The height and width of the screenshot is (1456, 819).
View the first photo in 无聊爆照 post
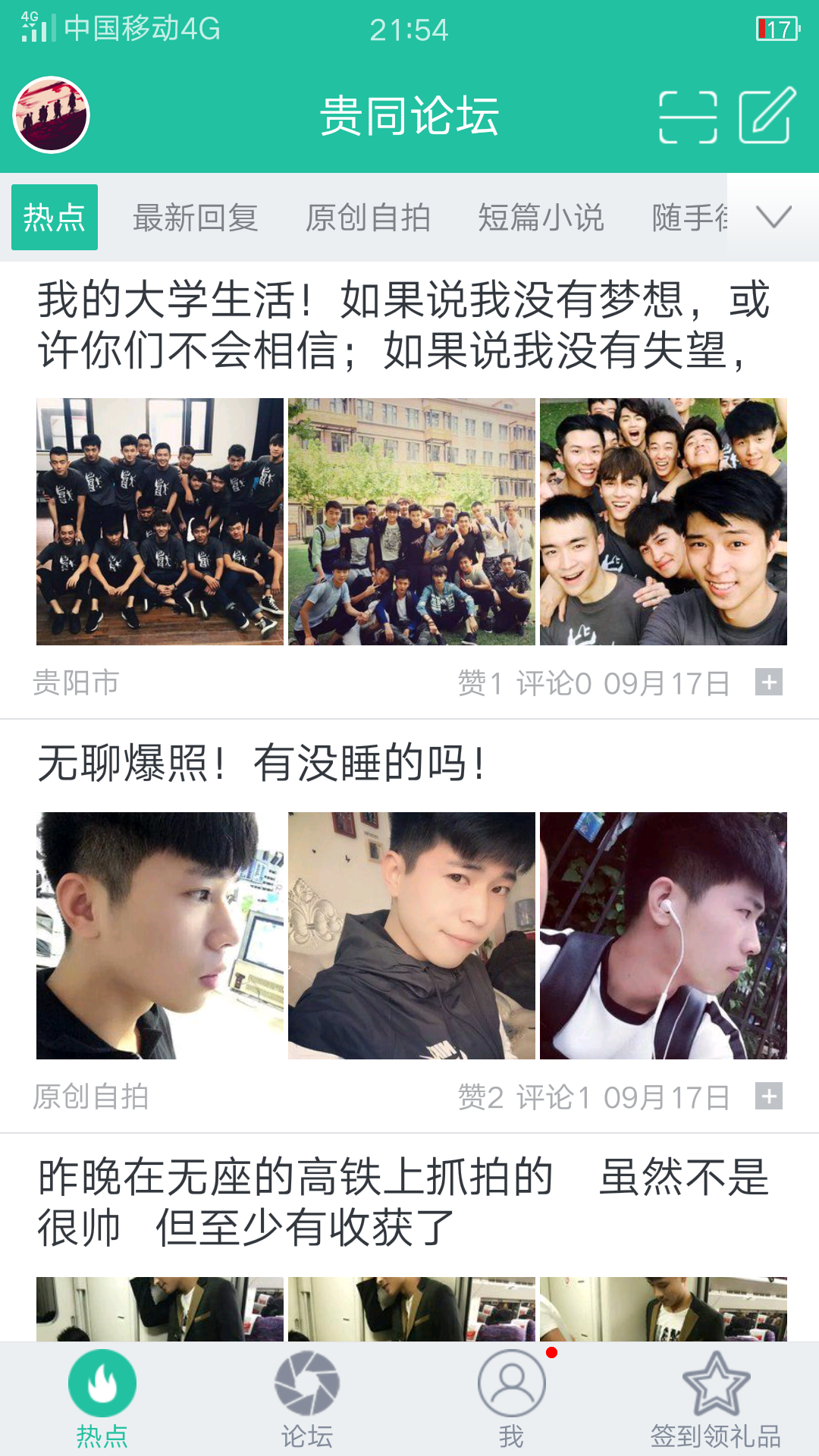tap(160, 936)
